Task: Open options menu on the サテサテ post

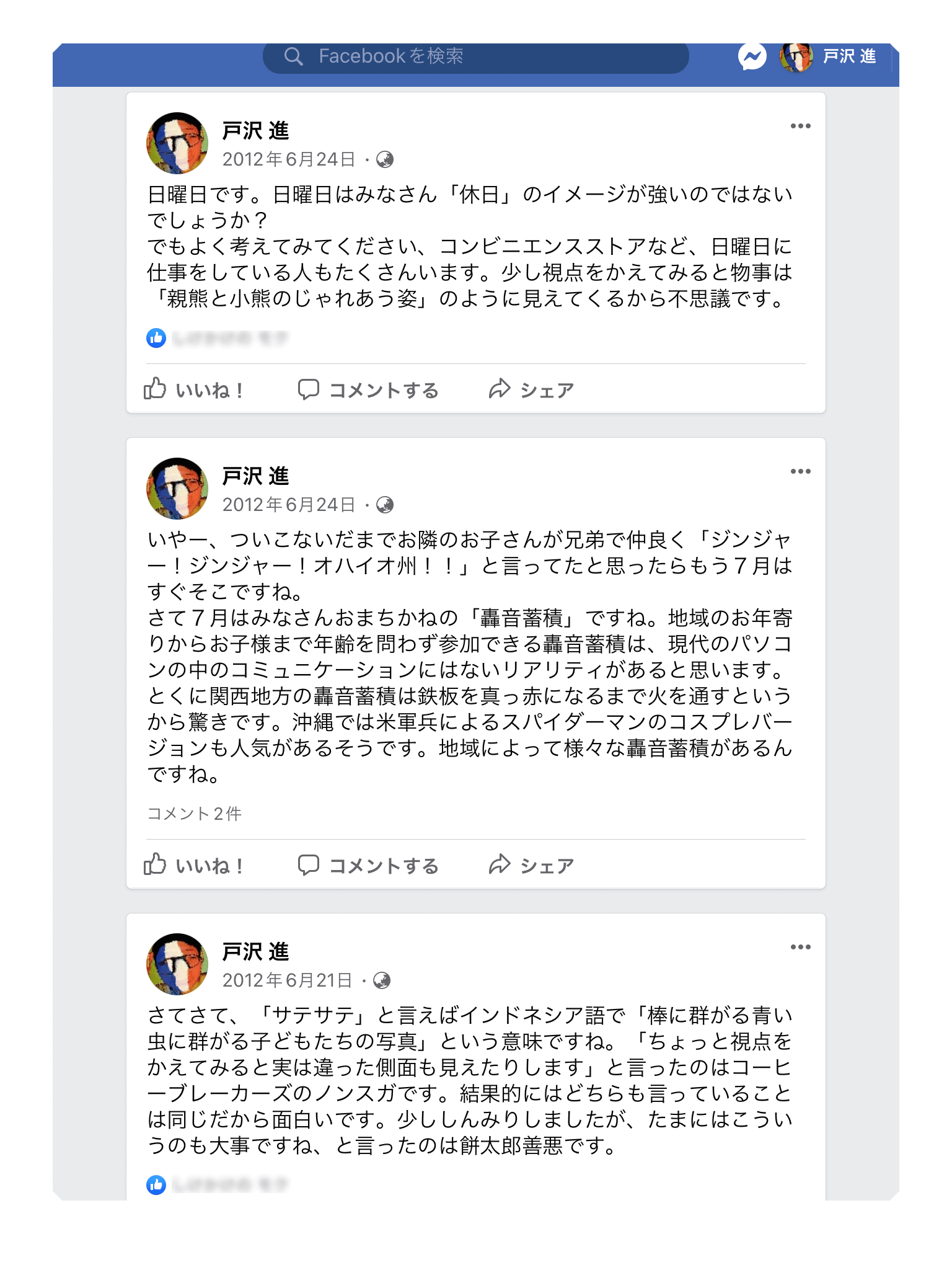Action: point(800,948)
